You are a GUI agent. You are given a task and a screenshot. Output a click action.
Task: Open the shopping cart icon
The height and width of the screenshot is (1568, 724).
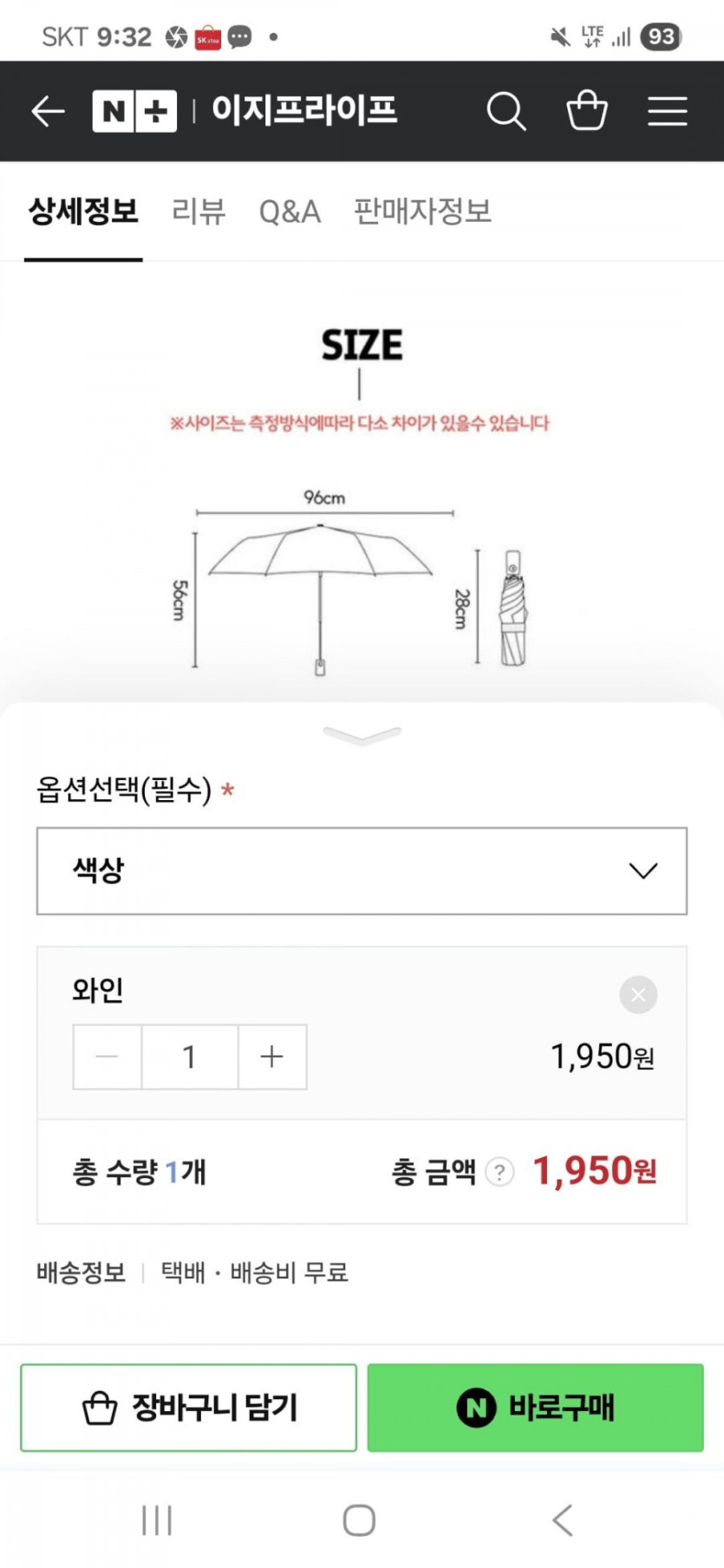[x=587, y=111]
